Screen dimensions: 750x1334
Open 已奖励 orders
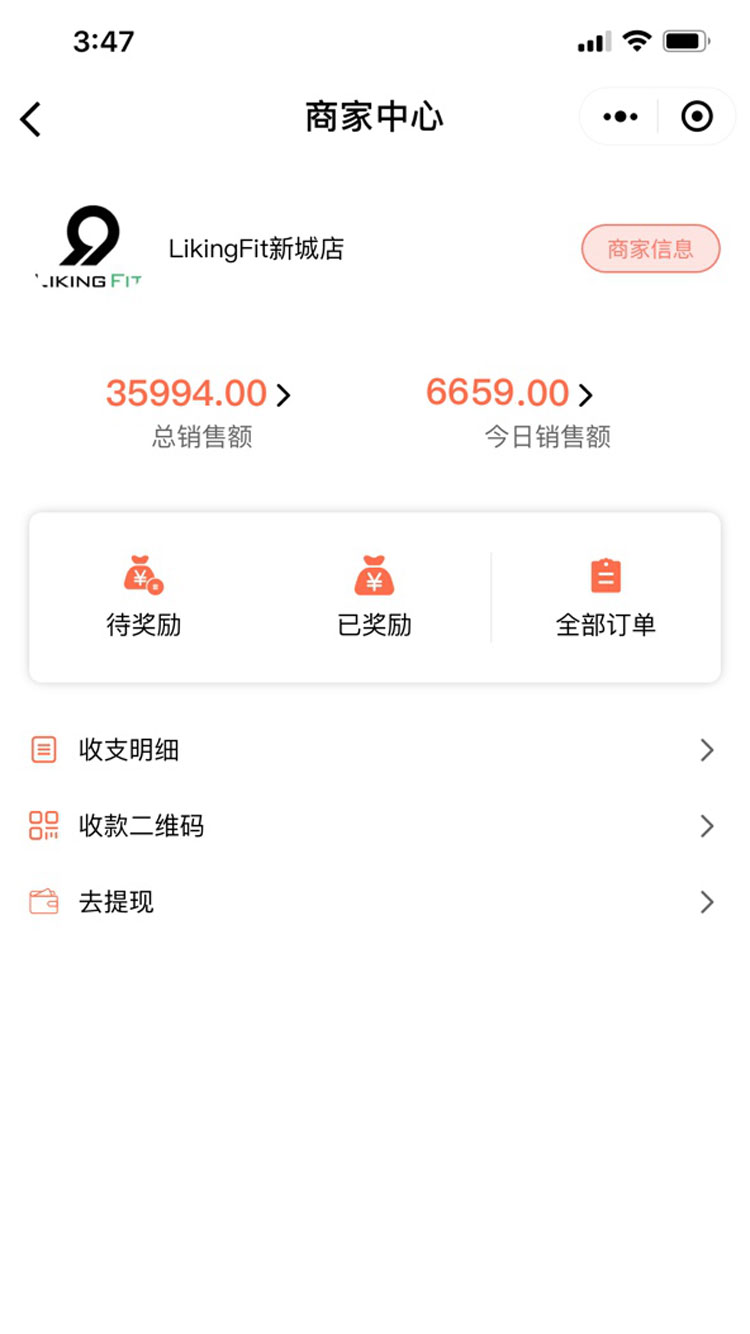[x=375, y=597]
